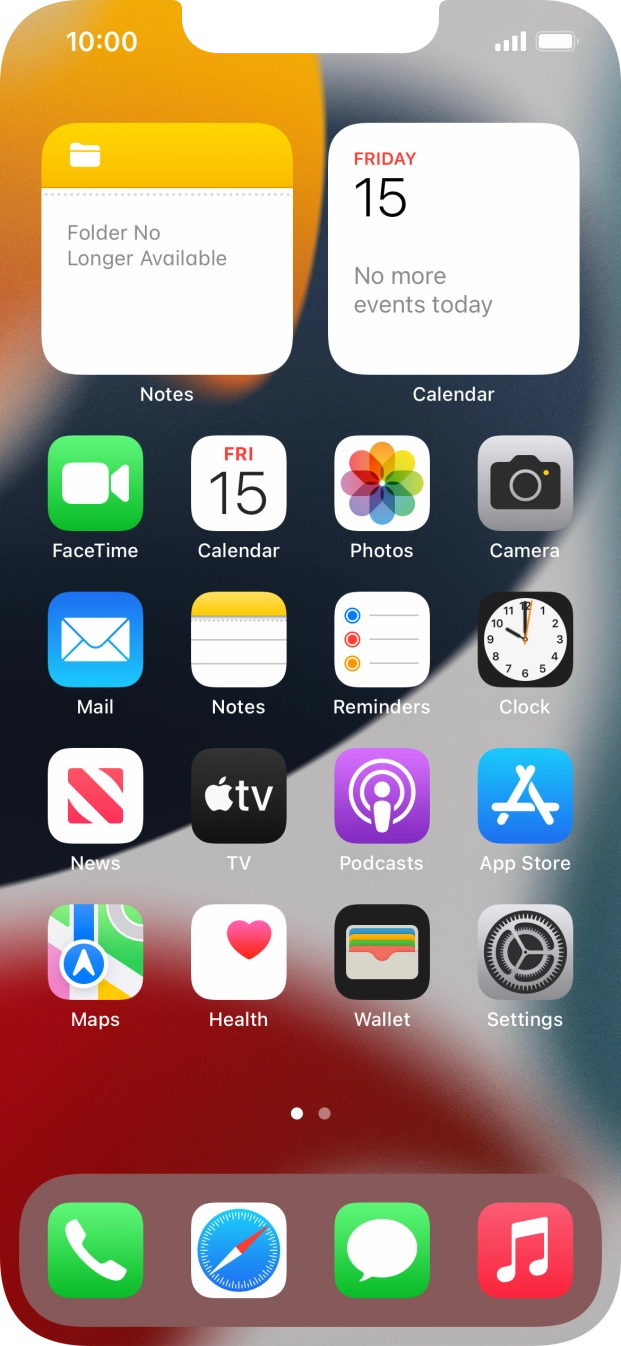Launch Safari from the dock
Screen dimensions: 621x1346
(238, 1250)
